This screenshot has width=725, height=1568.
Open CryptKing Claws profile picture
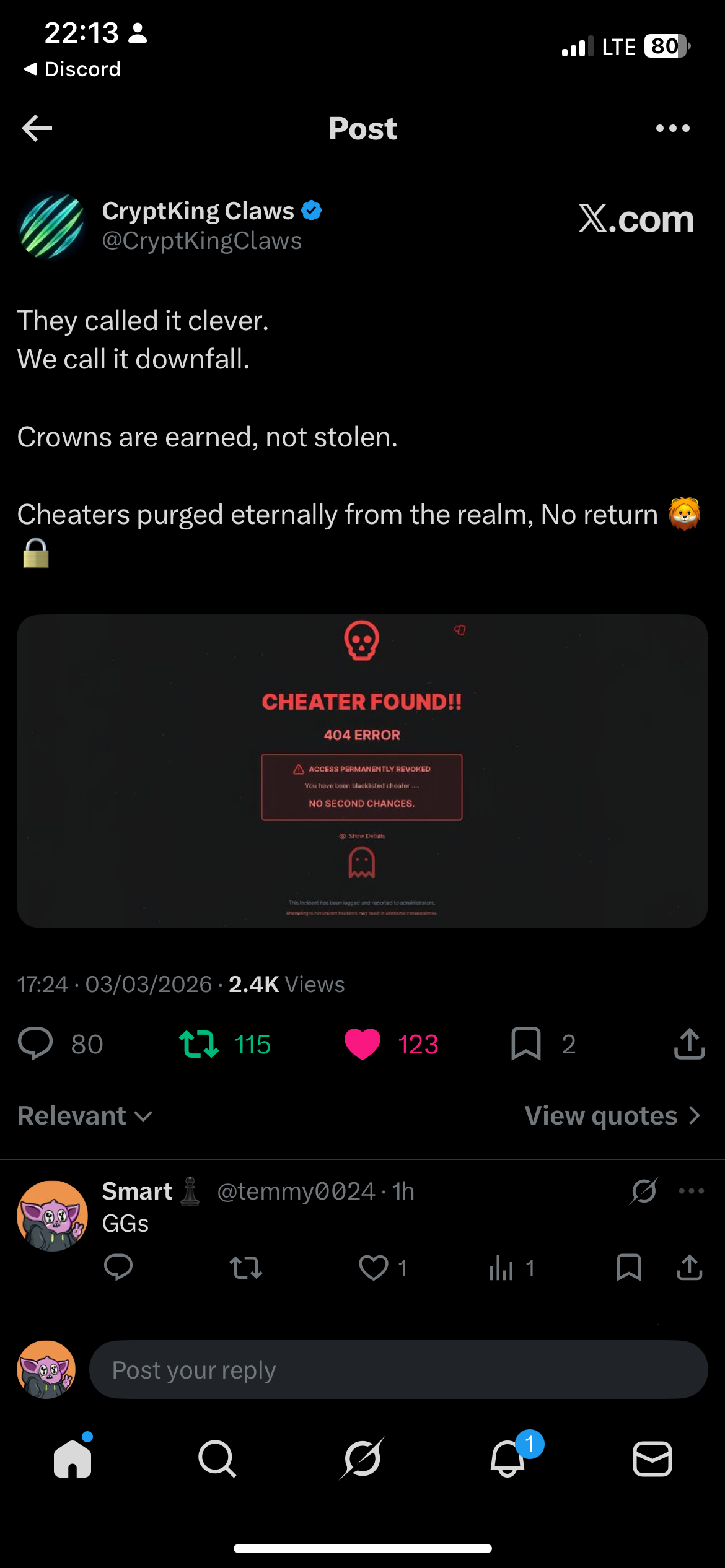(52, 225)
